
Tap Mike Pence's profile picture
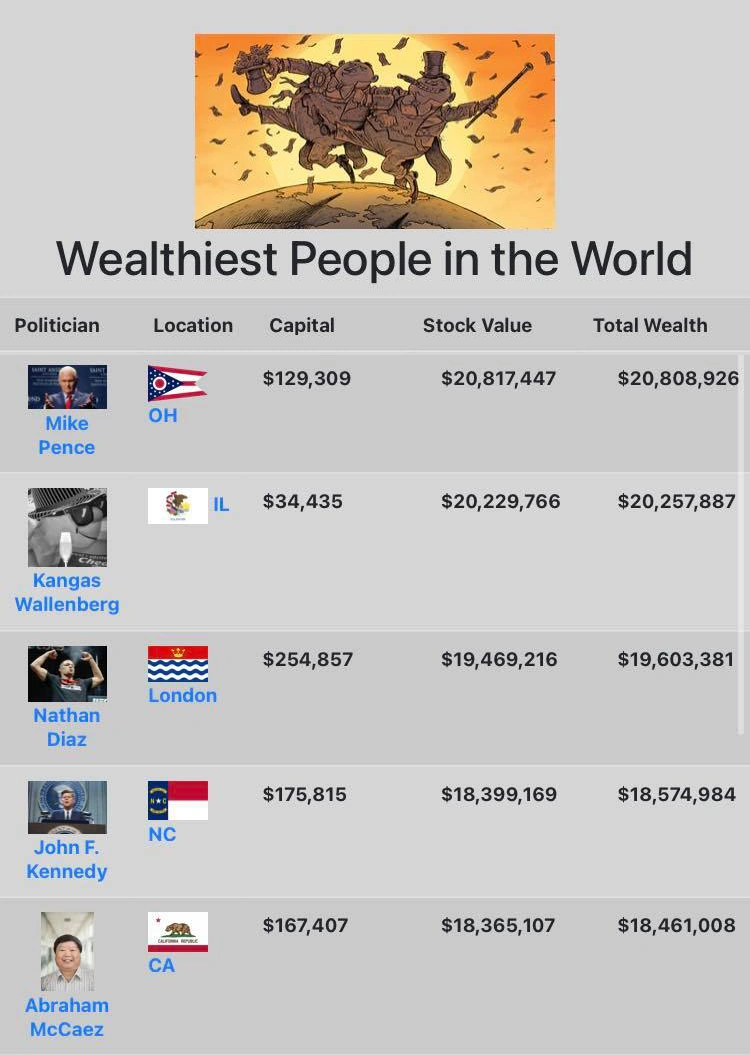click(x=67, y=387)
